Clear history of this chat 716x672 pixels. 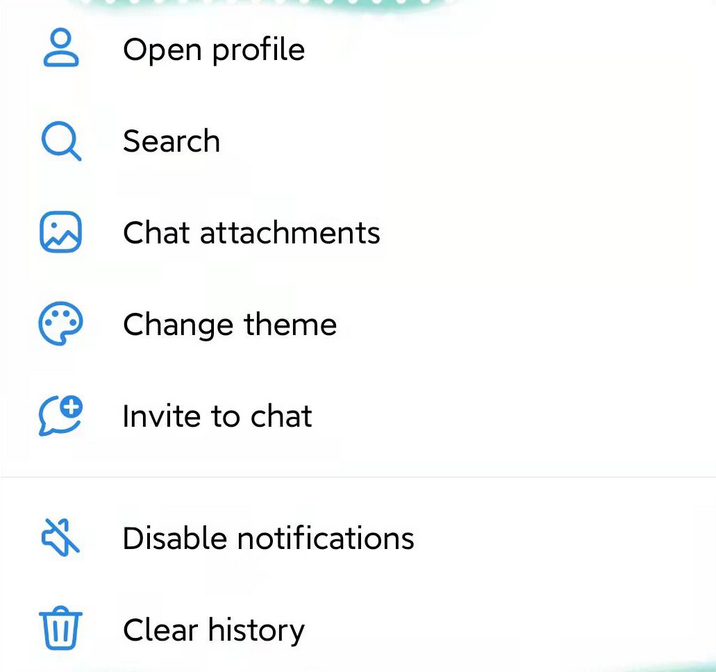[x=213, y=630]
